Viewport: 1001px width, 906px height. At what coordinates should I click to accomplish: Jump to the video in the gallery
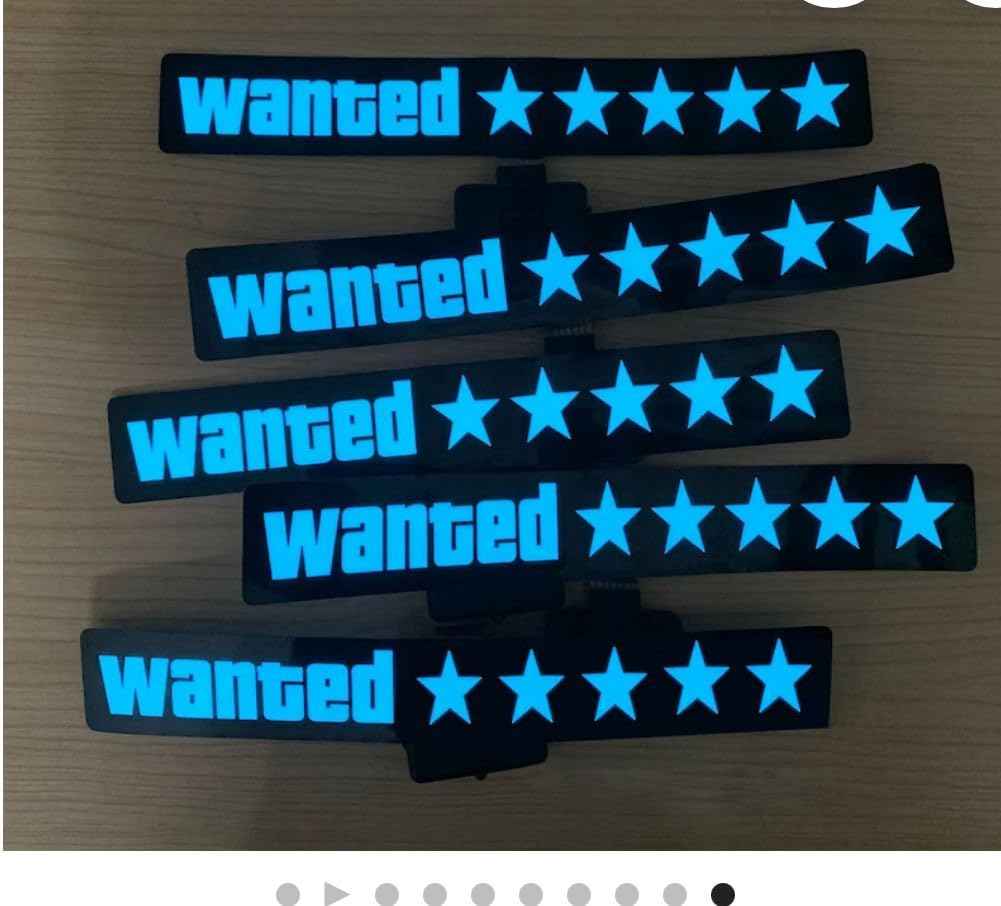[338, 893]
